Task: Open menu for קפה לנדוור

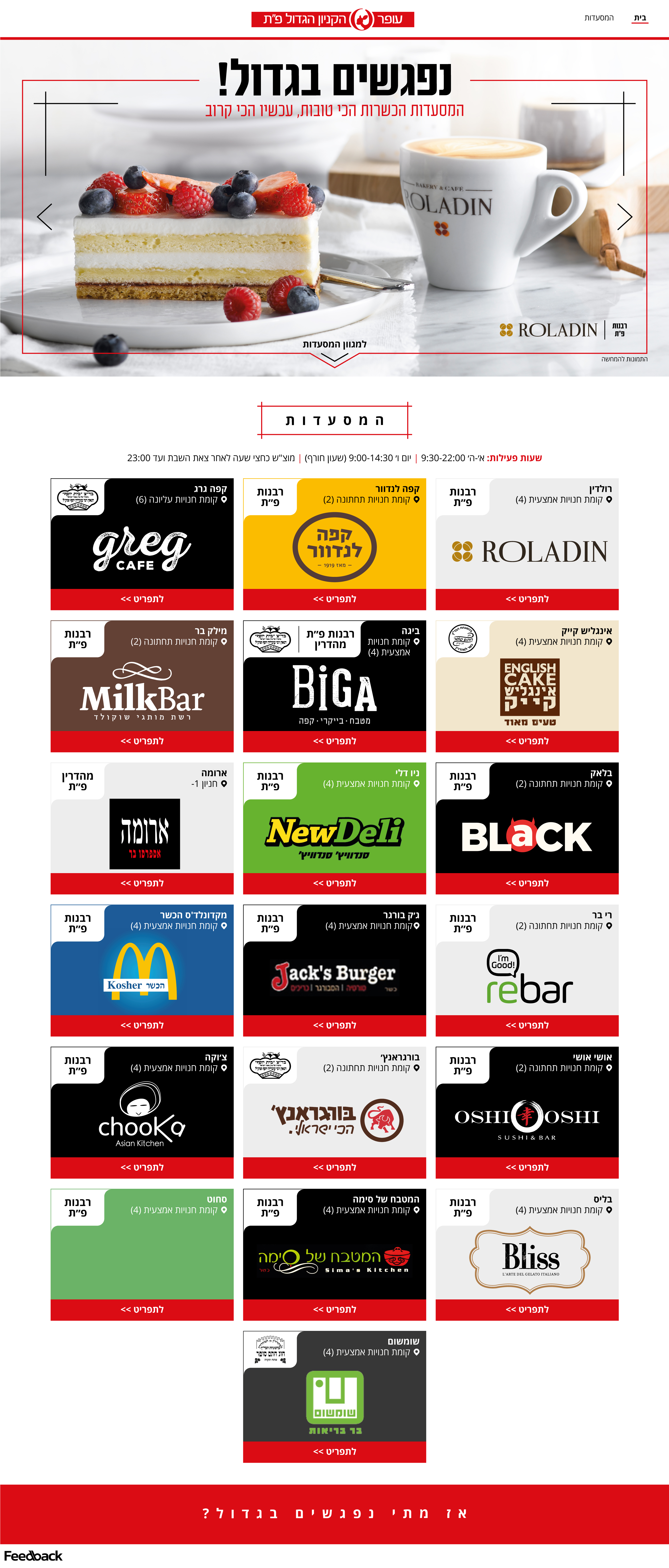Action: 334,599
